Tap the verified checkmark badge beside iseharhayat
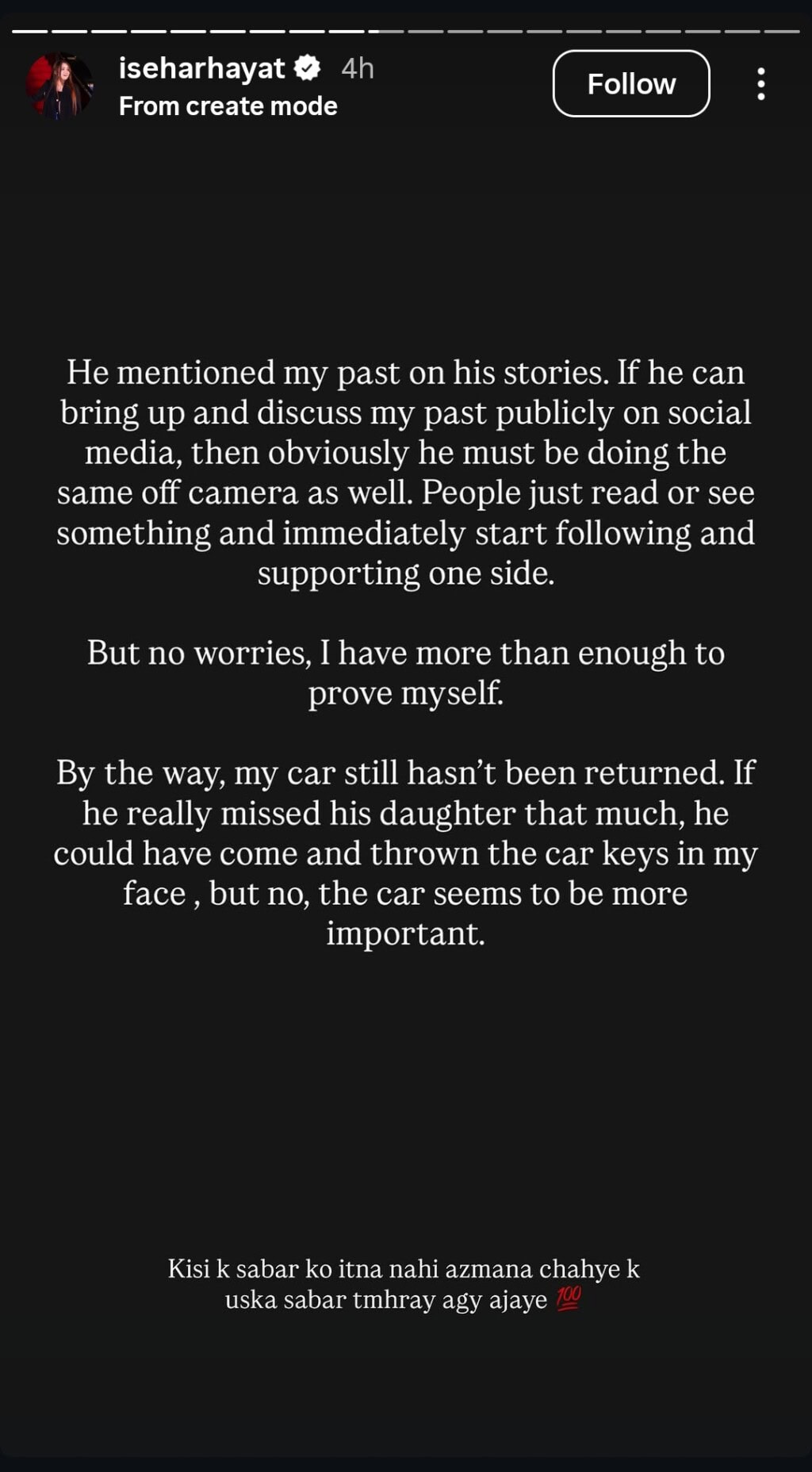 coord(306,69)
